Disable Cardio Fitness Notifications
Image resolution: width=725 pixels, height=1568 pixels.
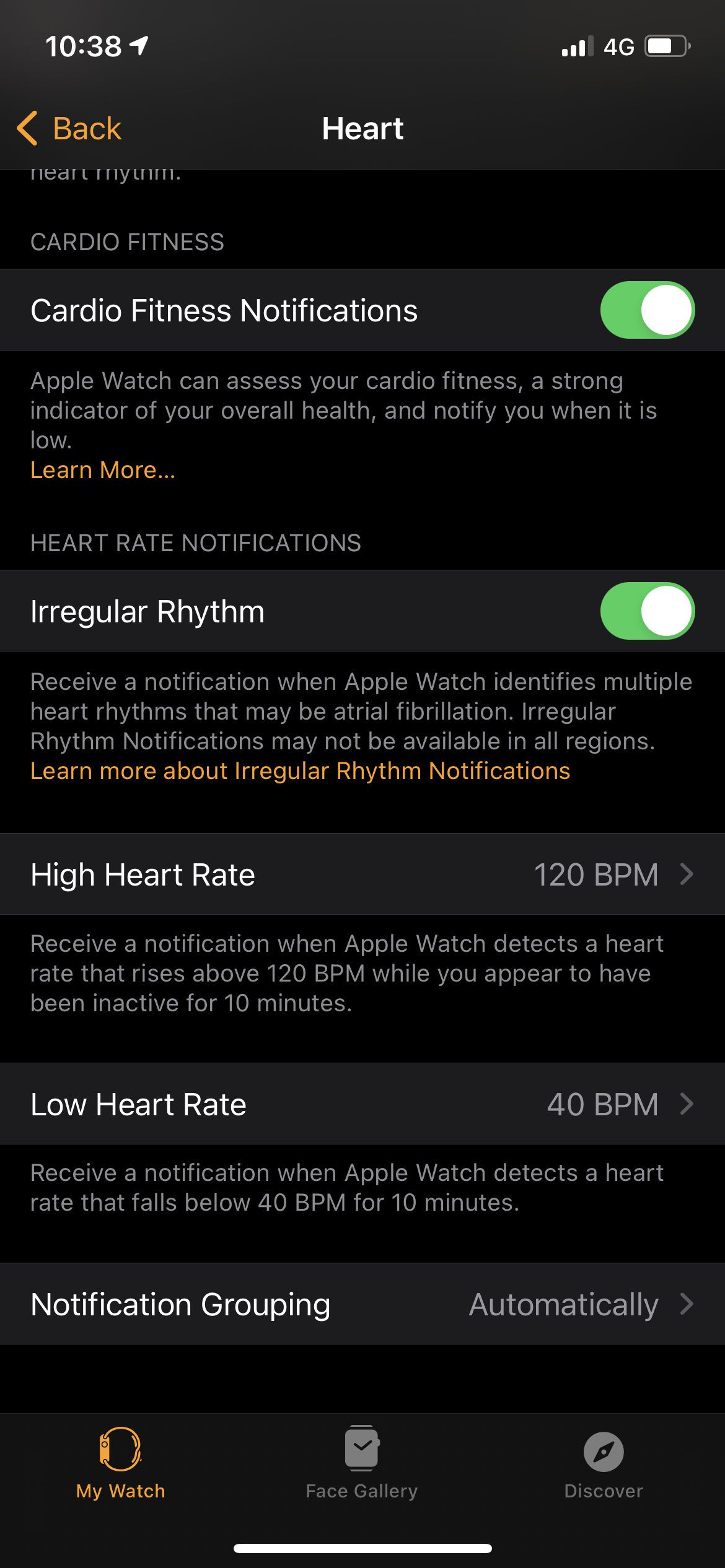(647, 310)
